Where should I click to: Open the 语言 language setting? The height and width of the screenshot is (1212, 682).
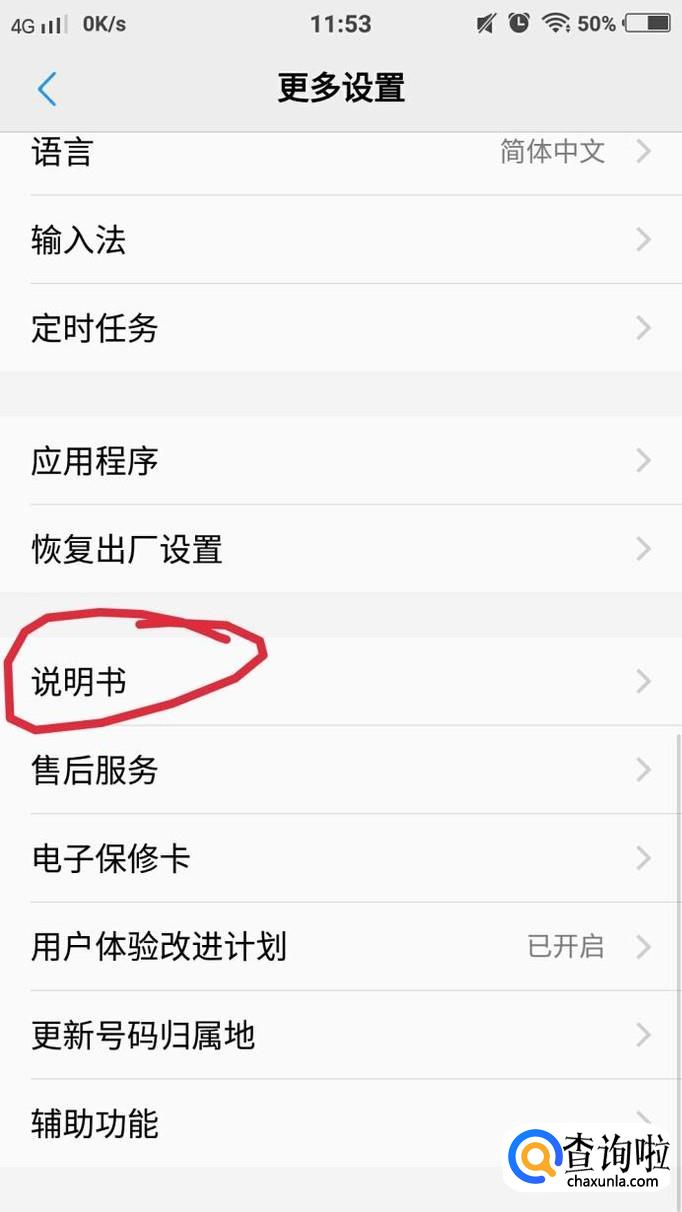pyautogui.click(x=340, y=152)
